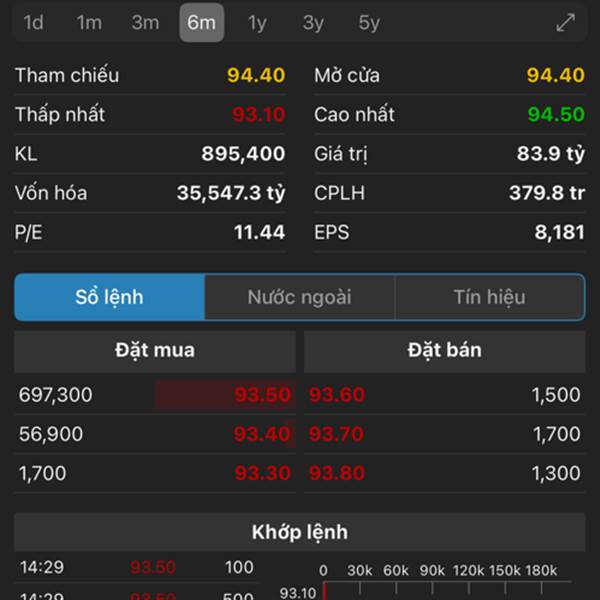Switch chart to 1m range
The image size is (600, 600).
90,23
